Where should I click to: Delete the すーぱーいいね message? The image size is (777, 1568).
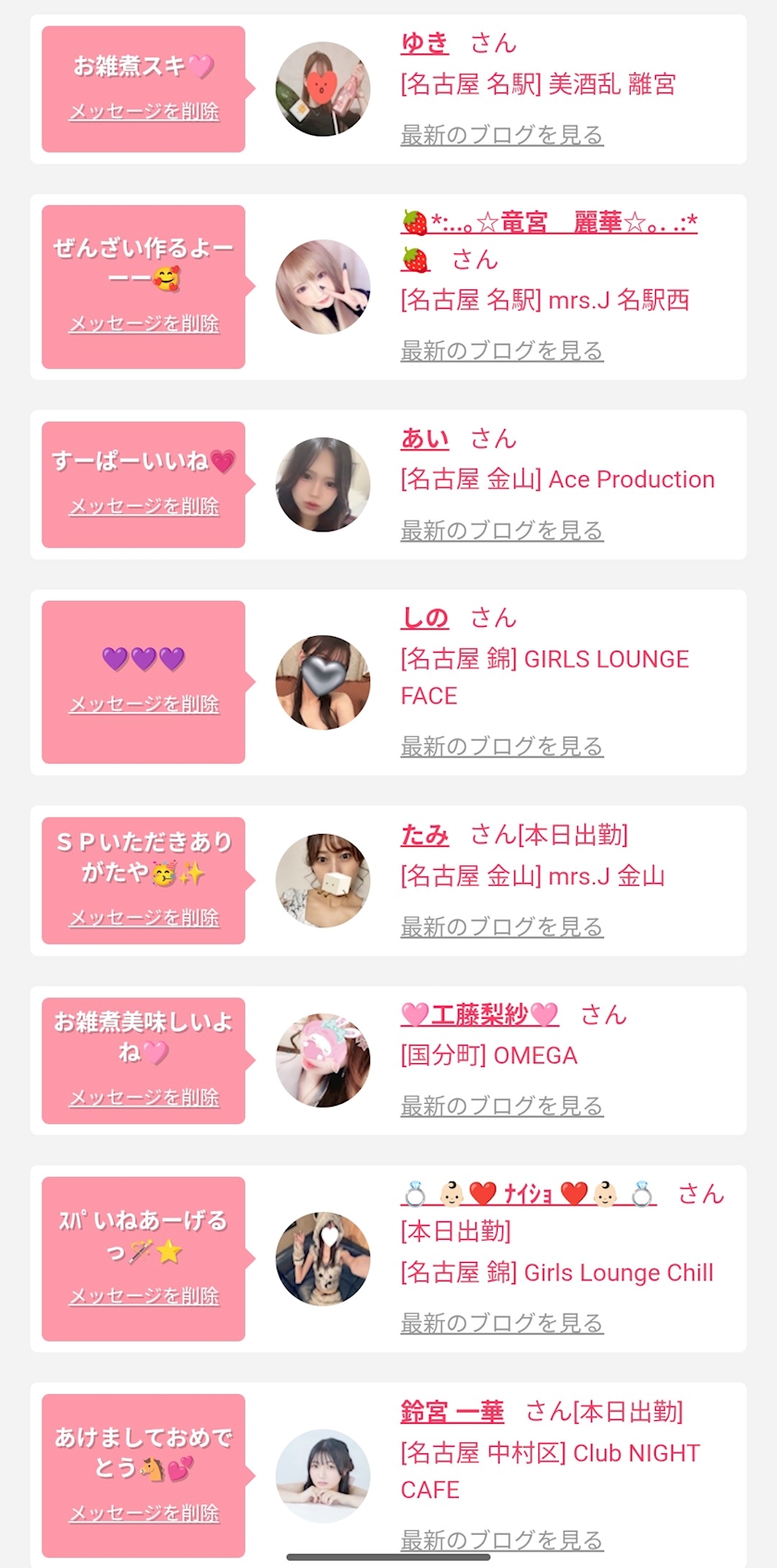(144, 507)
